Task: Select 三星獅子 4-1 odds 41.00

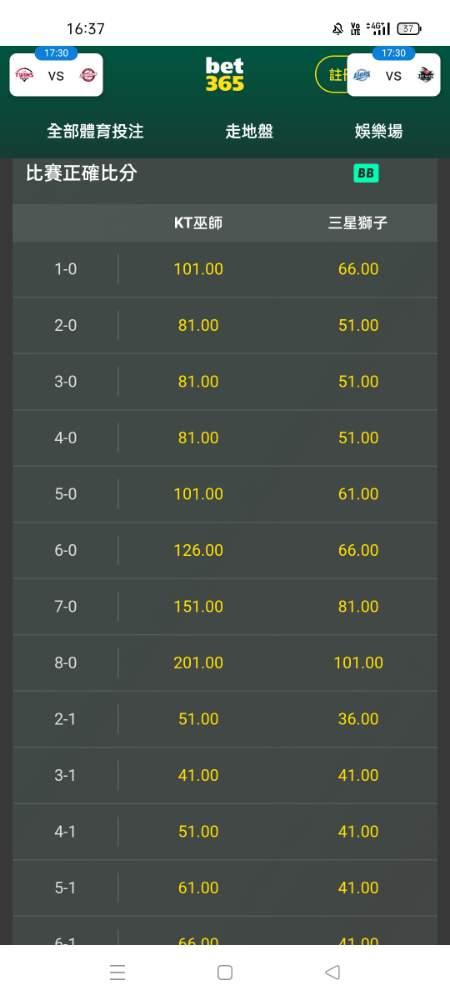Action: click(x=358, y=832)
